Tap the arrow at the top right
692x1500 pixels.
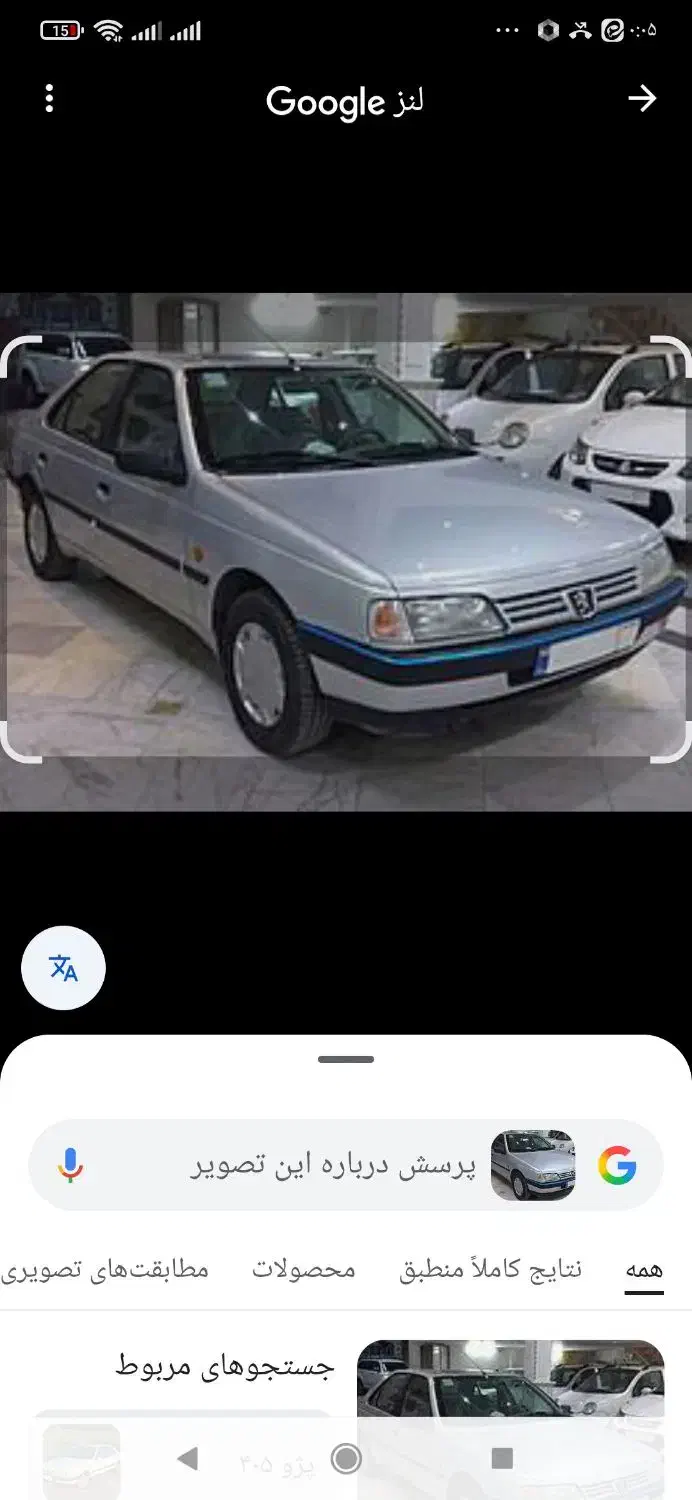coord(641,98)
